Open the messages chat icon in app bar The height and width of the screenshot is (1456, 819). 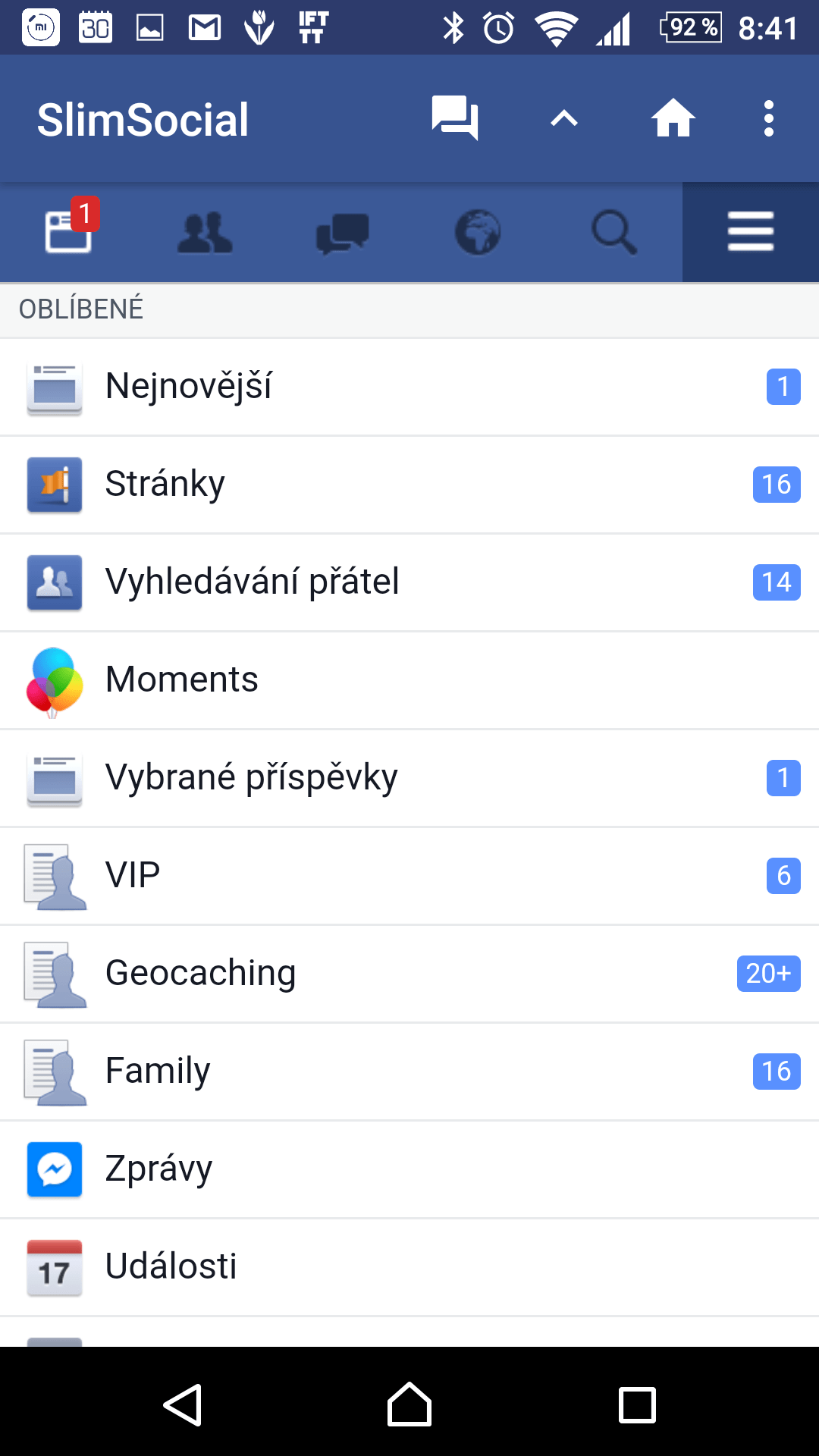pyautogui.click(x=455, y=118)
